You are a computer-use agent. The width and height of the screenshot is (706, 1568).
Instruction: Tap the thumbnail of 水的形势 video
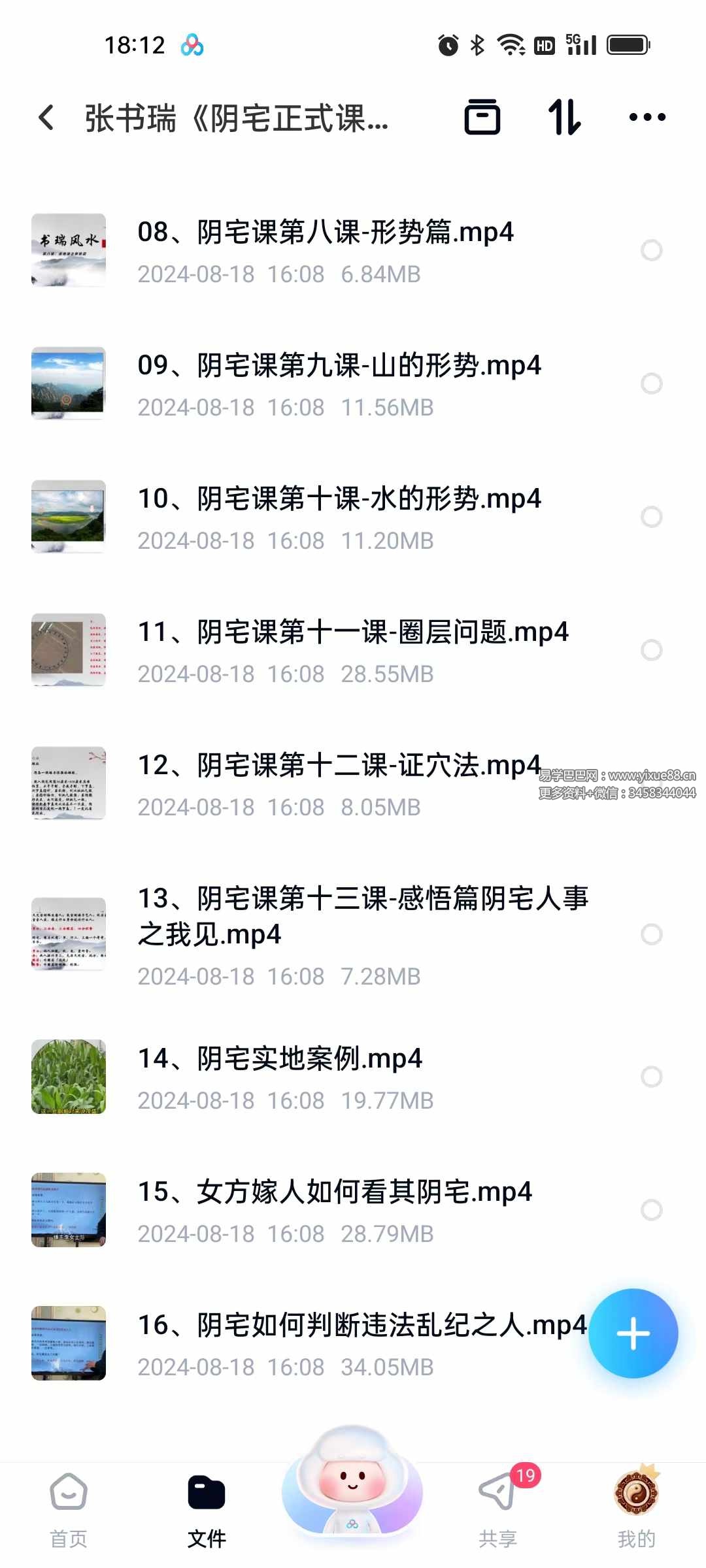coord(69,516)
